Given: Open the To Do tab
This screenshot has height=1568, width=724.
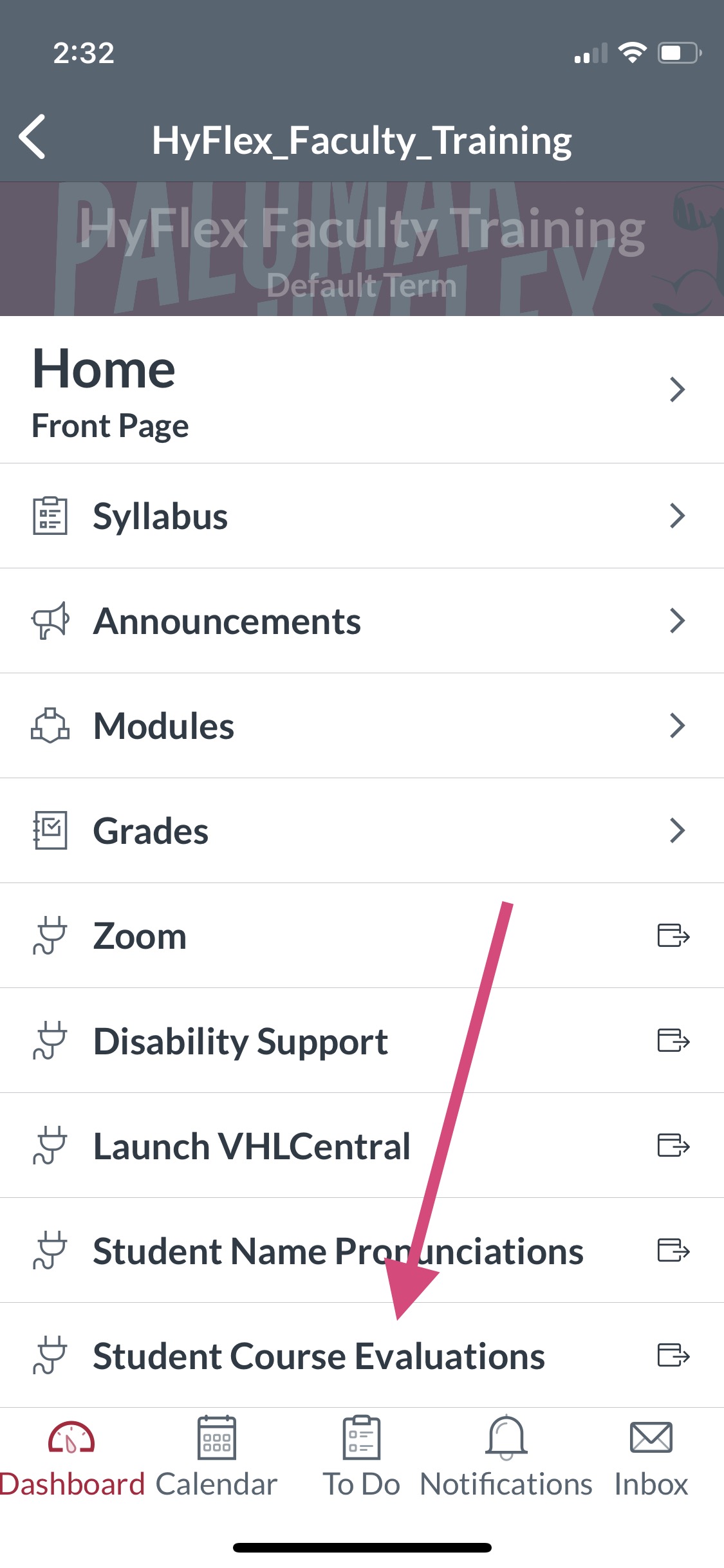Looking at the screenshot, I should pos(361,1458).
